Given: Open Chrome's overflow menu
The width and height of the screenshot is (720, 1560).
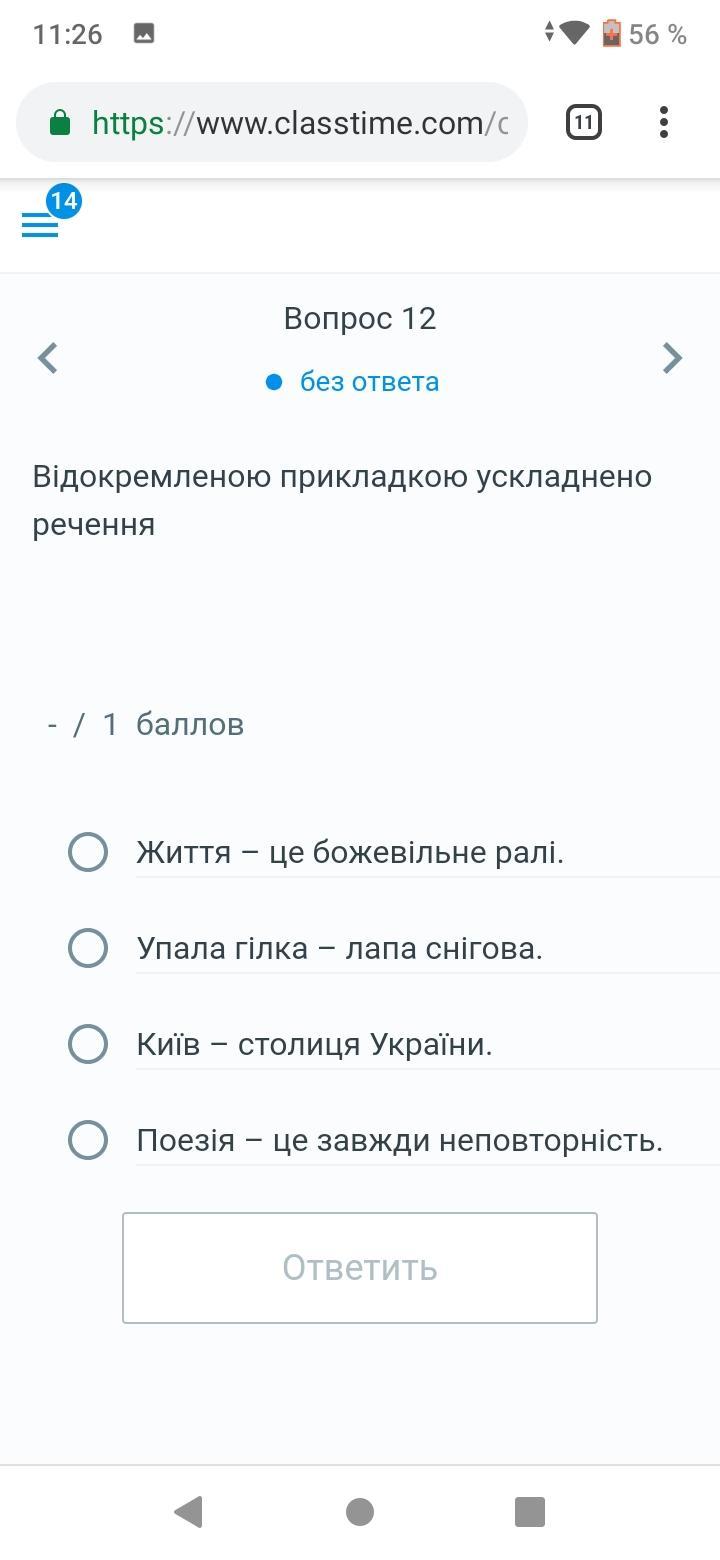Looking at the screenshot, I should [664, 123].
